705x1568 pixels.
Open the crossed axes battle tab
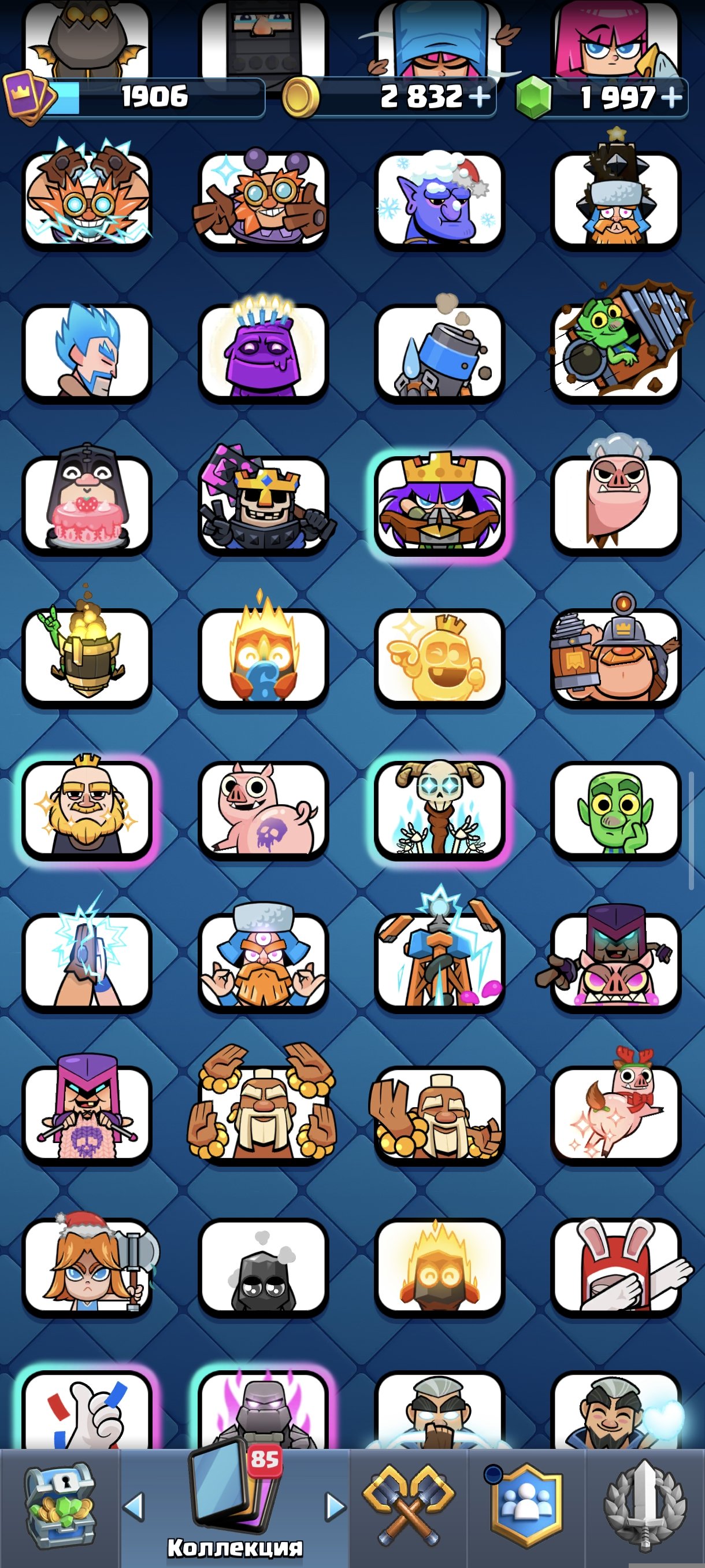coord(408,1506)
